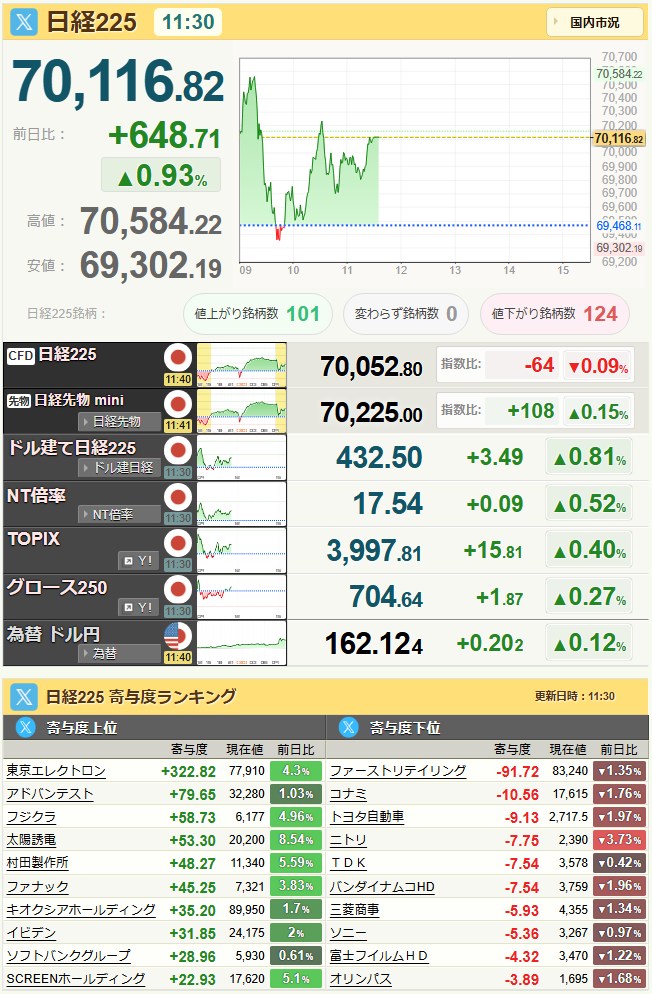The width and height of the screenshot is (652, 994).
Task: Share 寄与度上位 list on X
Action: pos(25,727)
